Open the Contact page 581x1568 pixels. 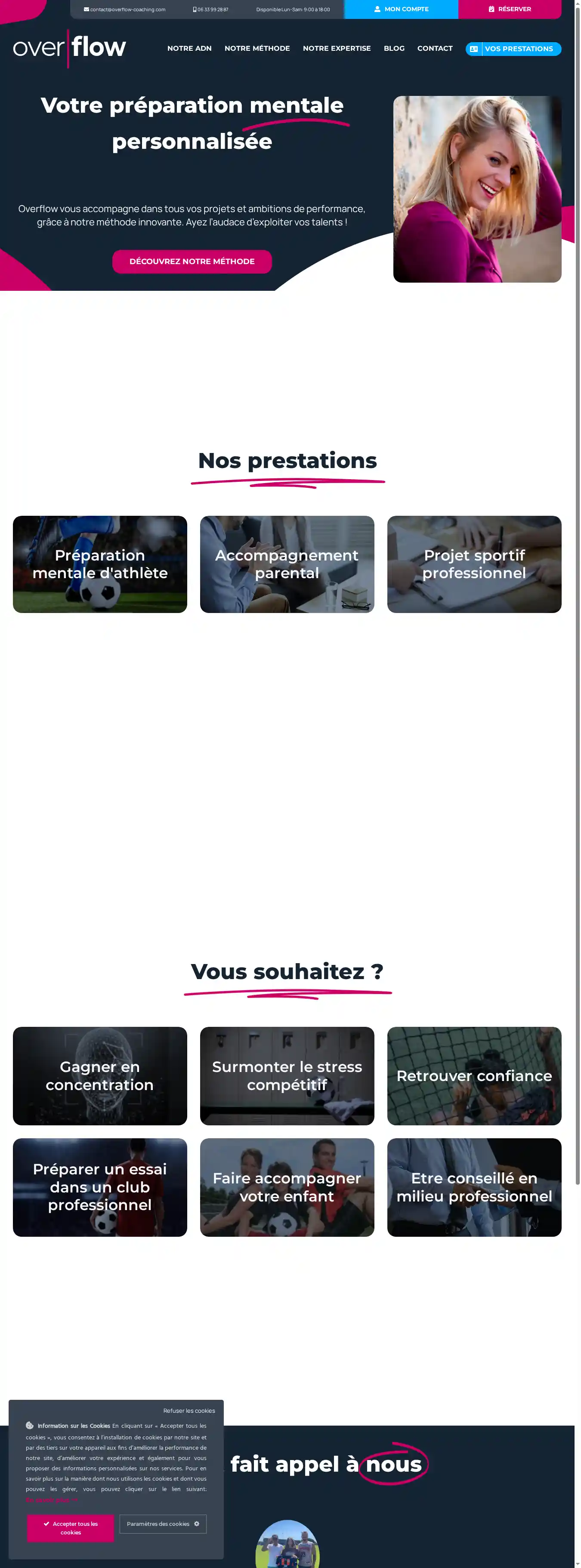[x=434, y=49]
